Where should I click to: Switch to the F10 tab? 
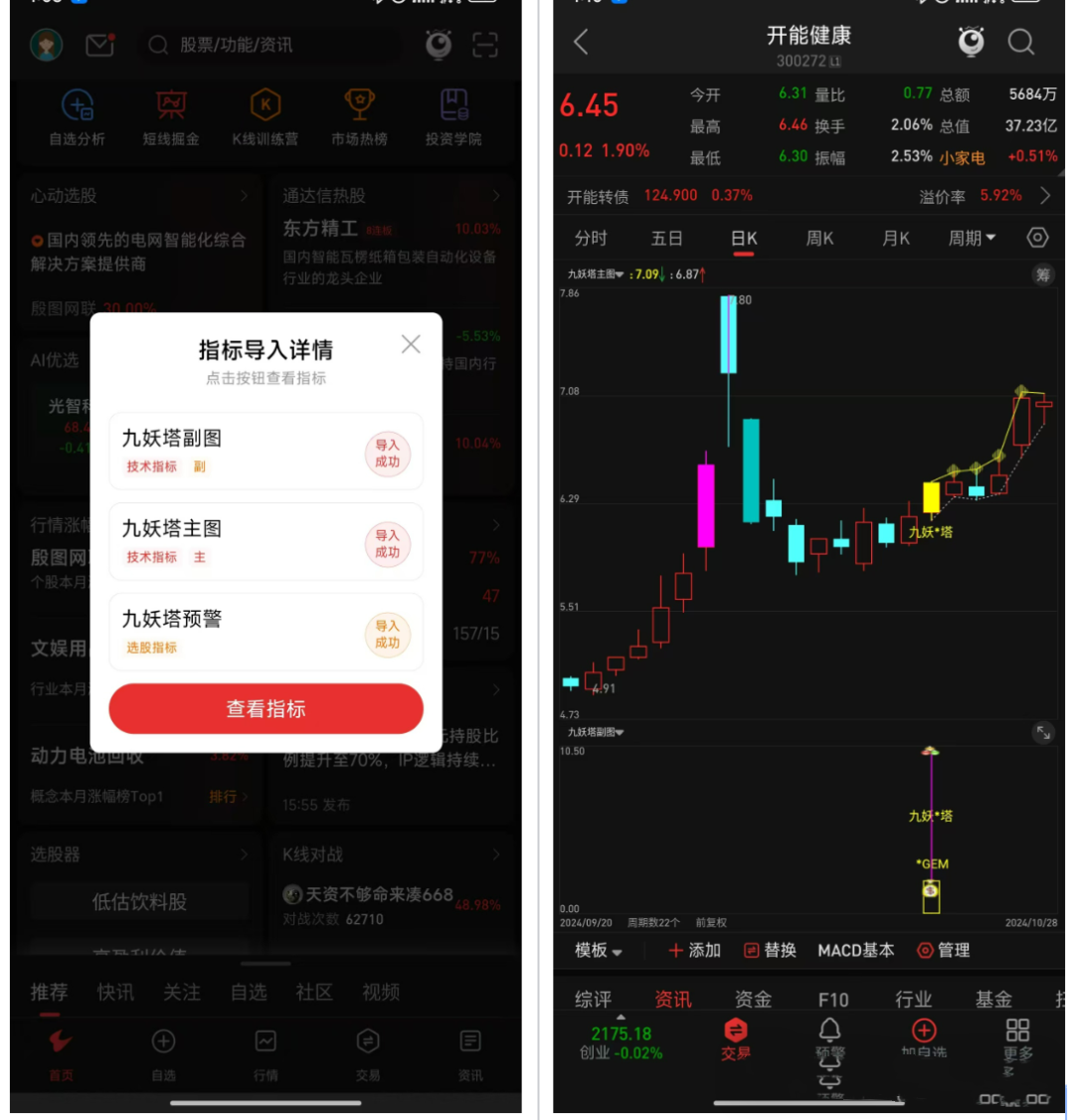[x=833, y=1000]
